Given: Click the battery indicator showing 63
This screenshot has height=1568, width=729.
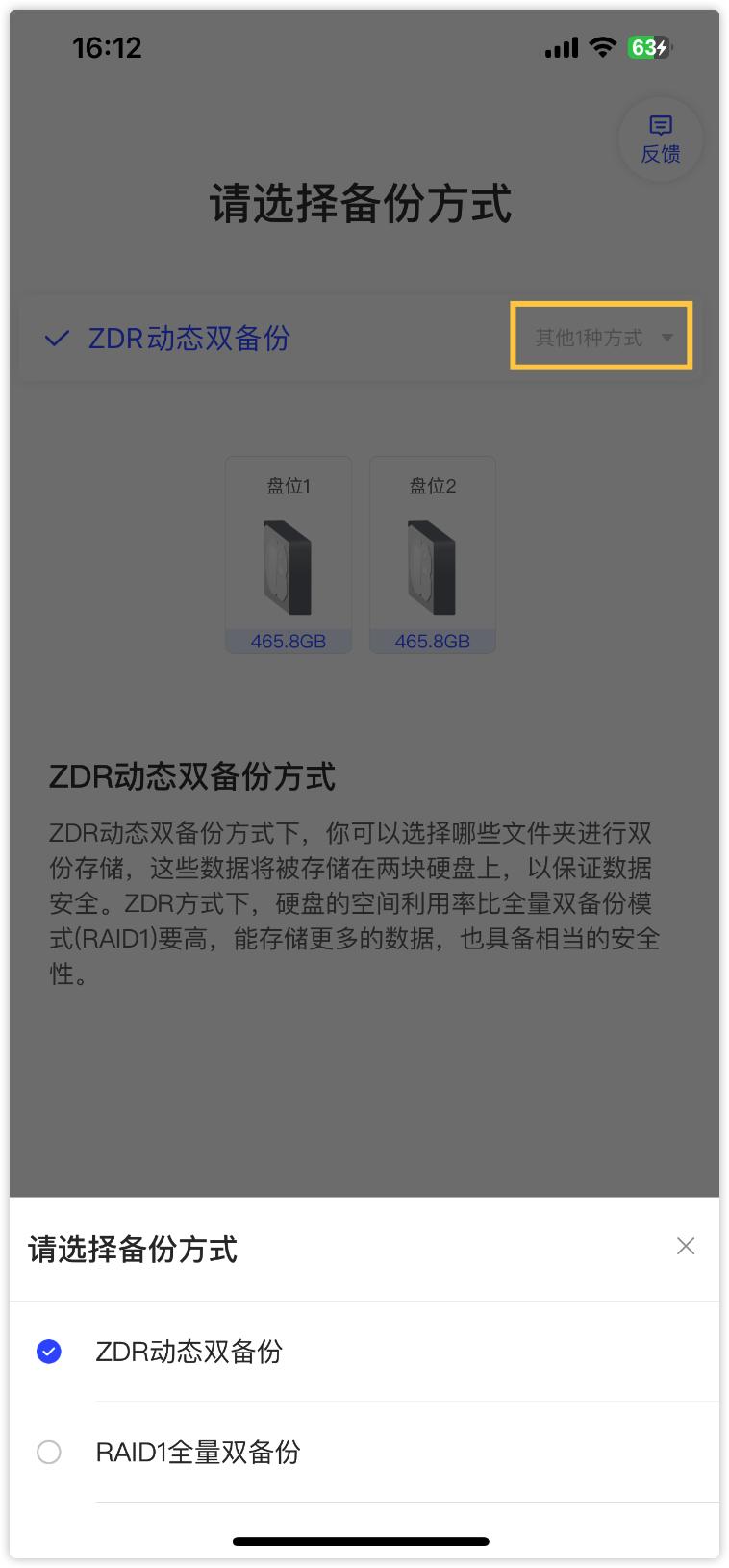Looking at the screenshot, I should pos(647,46).
